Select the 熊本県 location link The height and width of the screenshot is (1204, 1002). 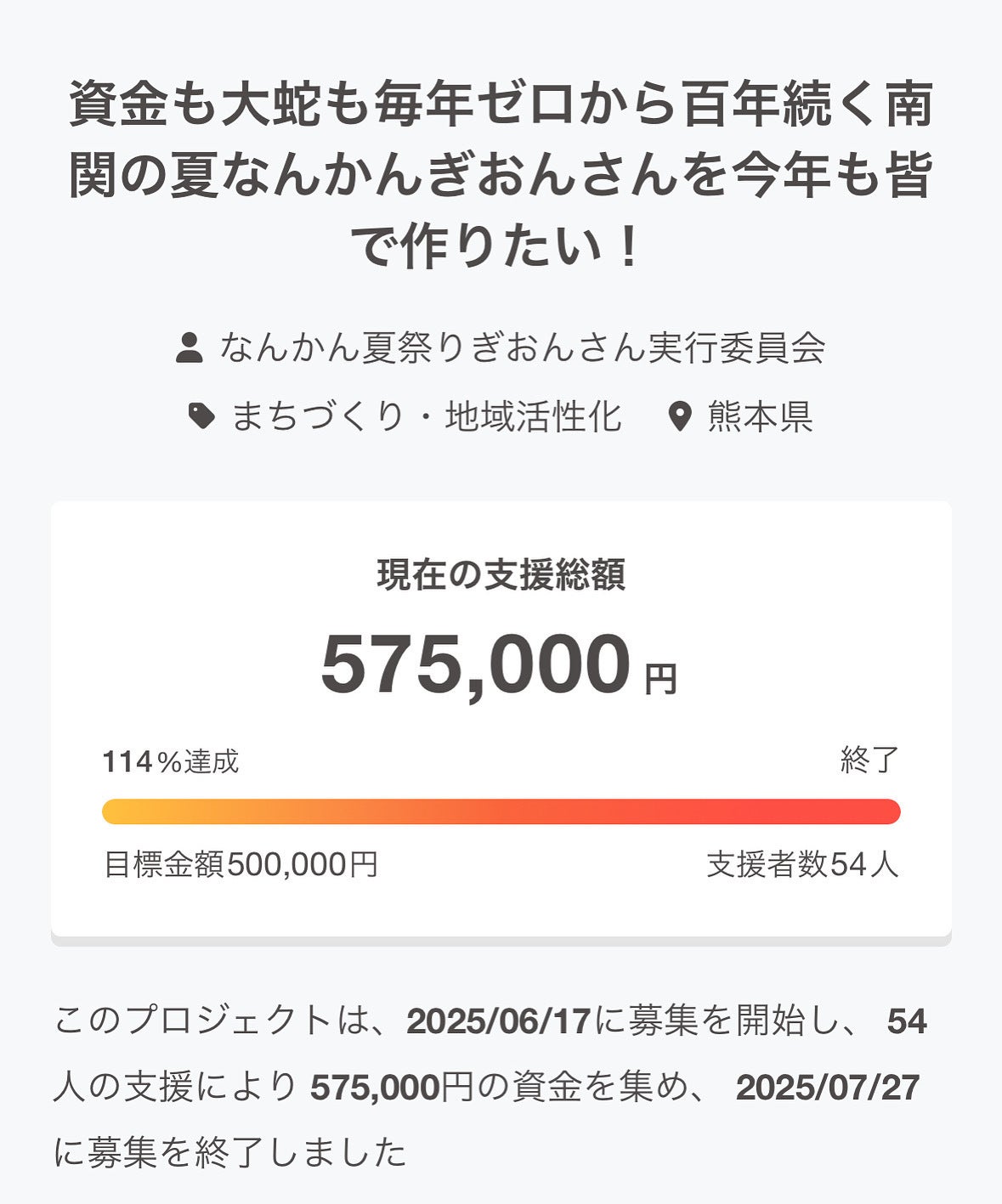(x=759, y=416)
